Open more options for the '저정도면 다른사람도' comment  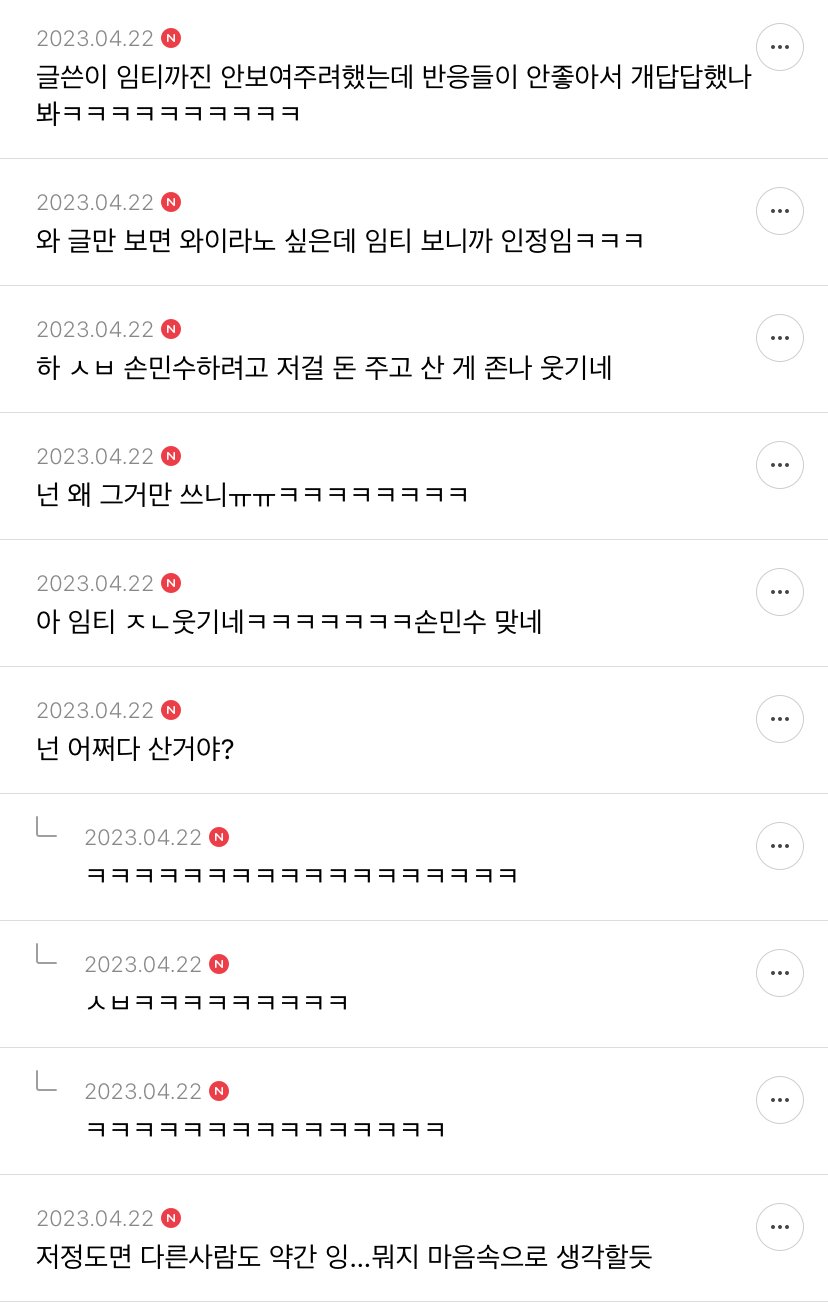tap(780, 1227)
